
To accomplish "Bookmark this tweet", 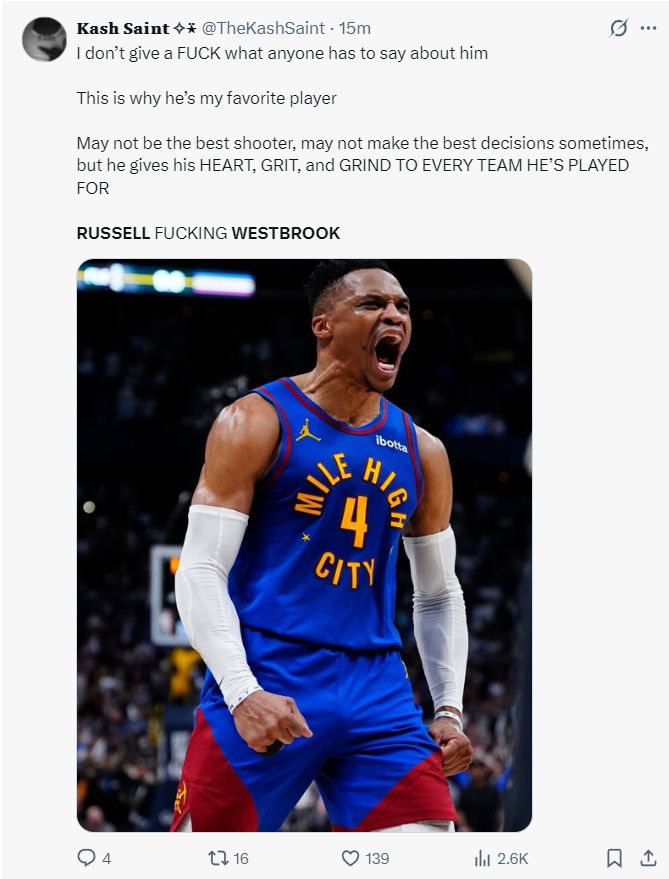I will tap(614, 858).
